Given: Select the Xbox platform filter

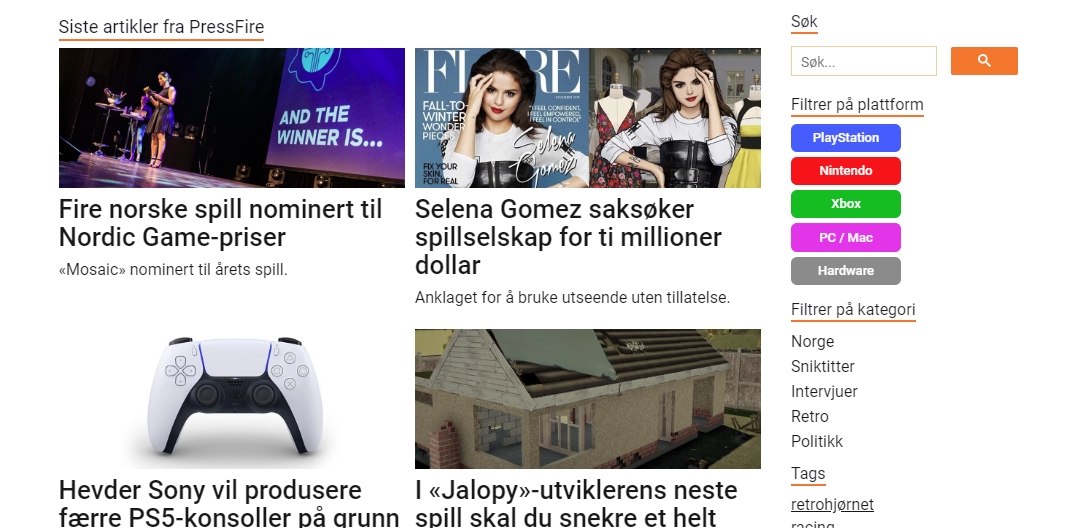Looking at the screenshot, I should (x=845, y=204).
